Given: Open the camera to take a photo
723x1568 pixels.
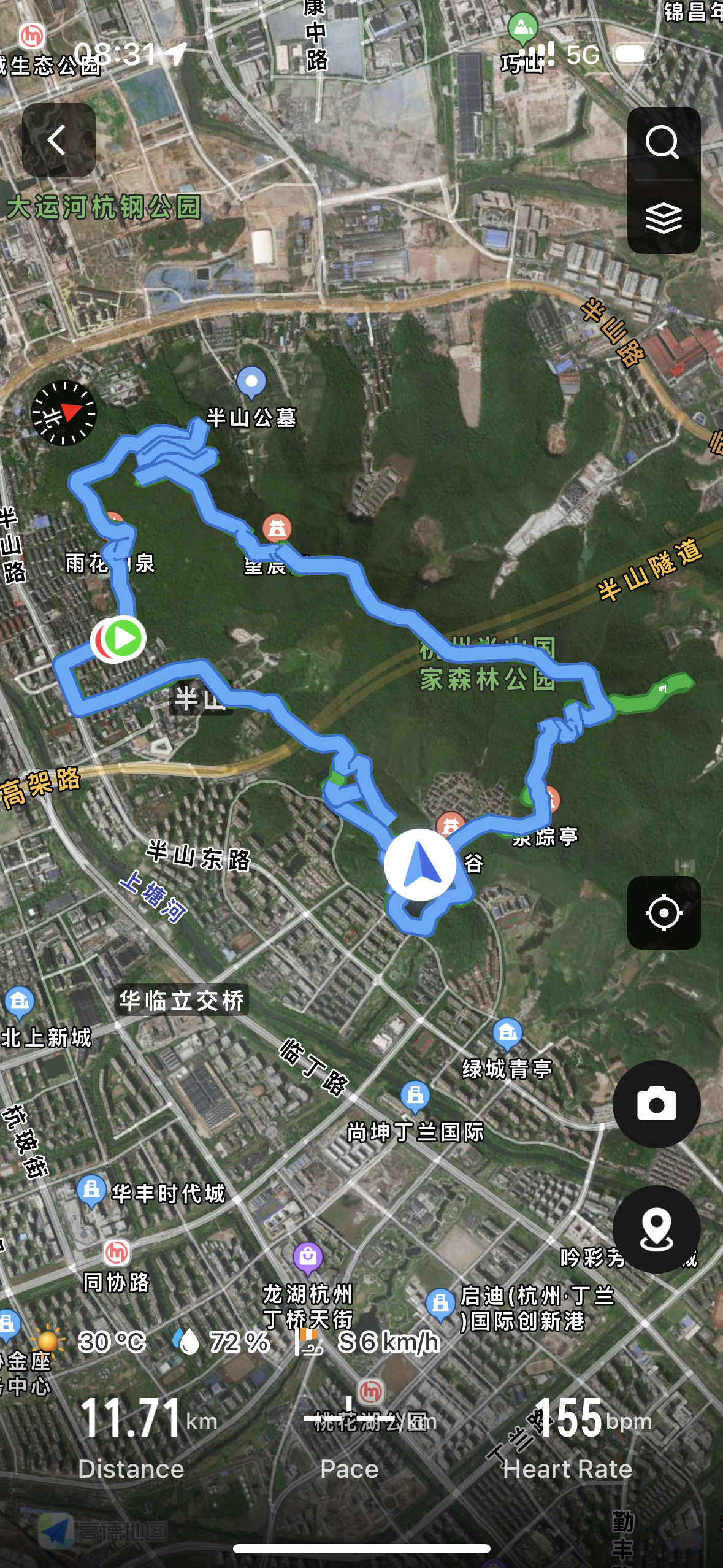Looking at the screenshot, I should 656,1104.
